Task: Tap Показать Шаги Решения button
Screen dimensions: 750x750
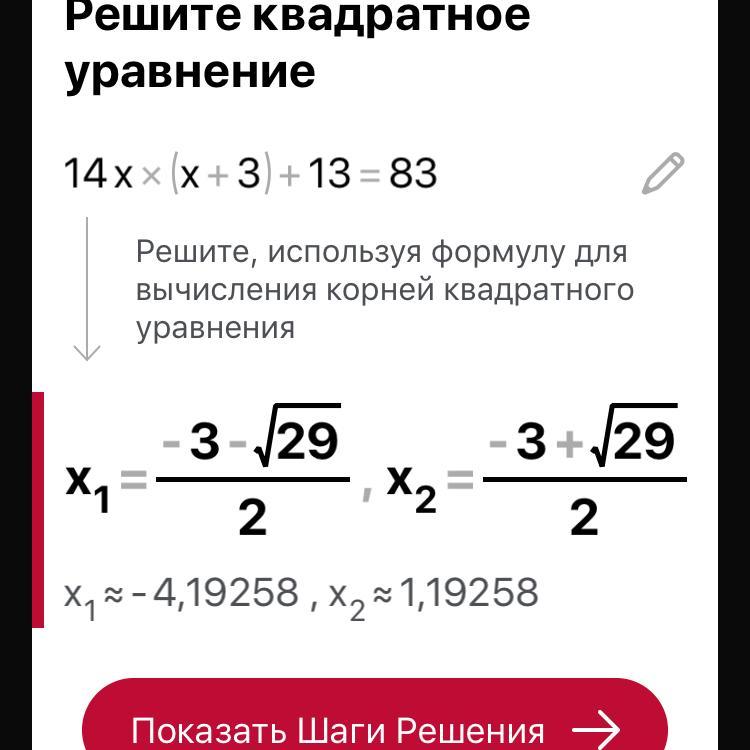Action: tap(375, 722)
